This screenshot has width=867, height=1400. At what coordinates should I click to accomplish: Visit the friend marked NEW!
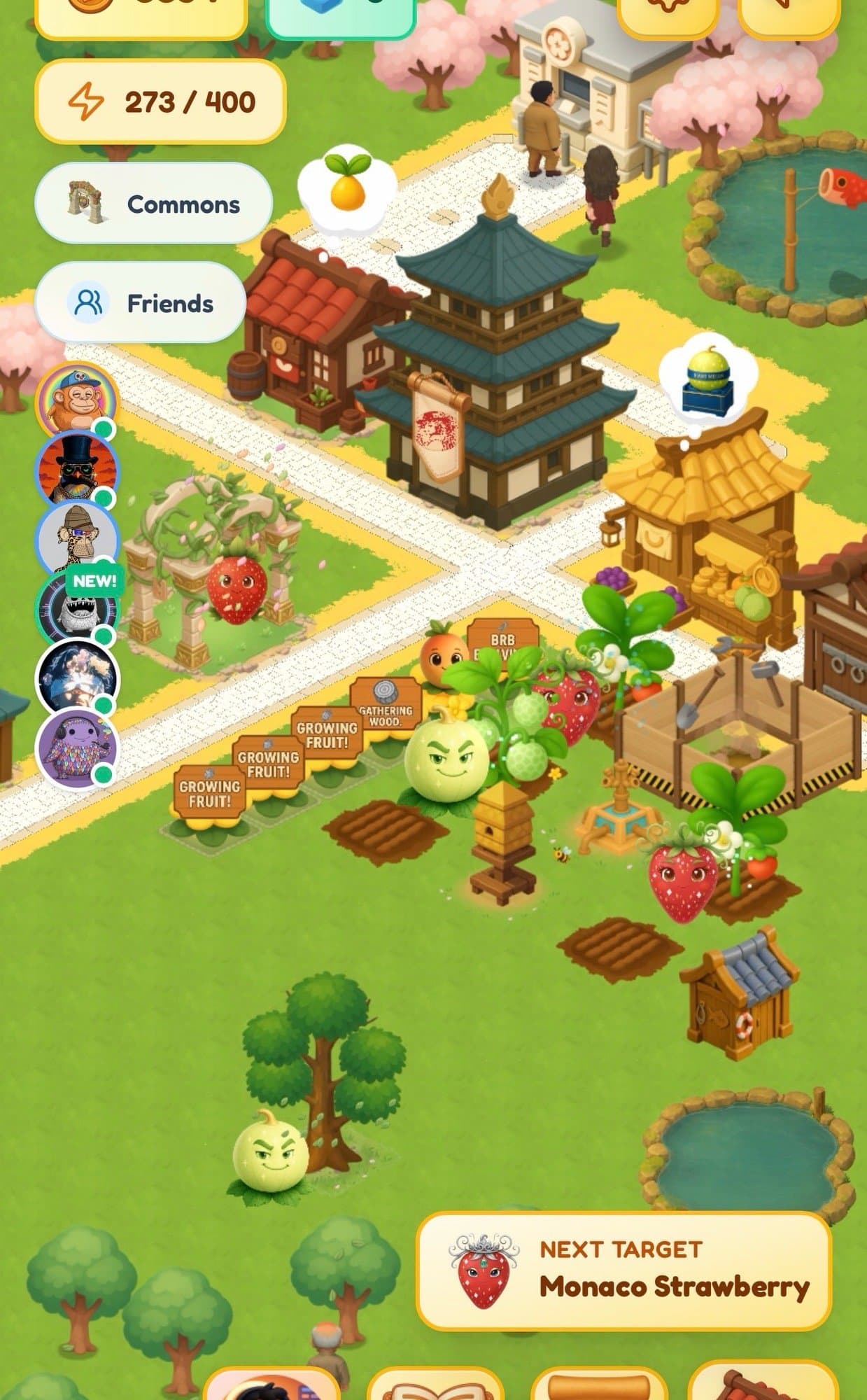(77, 608)
